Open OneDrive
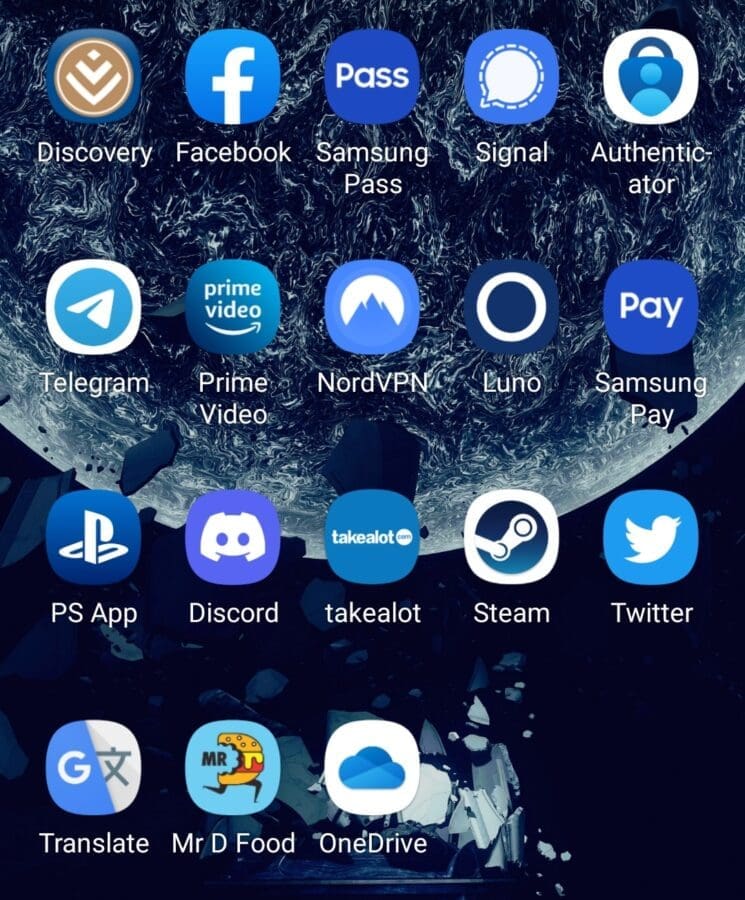This screenshot has height=900, width=745. pyautogui.click(x=372, y=768)
